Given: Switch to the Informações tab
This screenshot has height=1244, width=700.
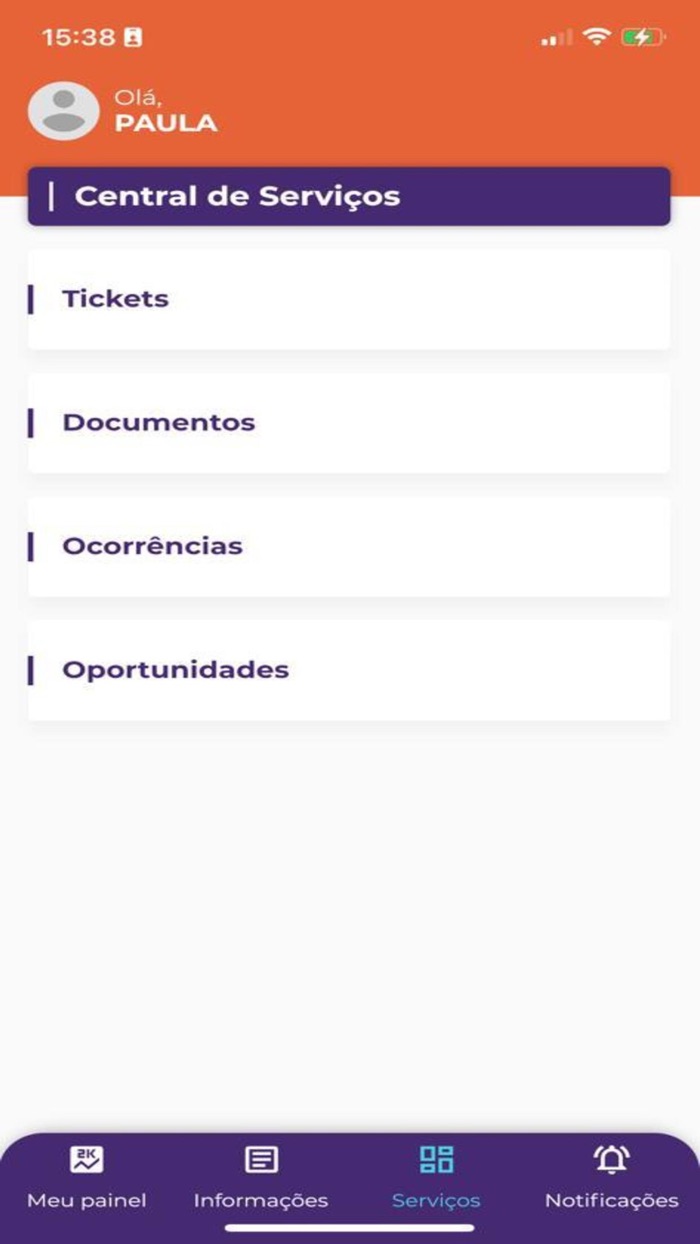Looking at the screenshot, I should (261, 1178).
